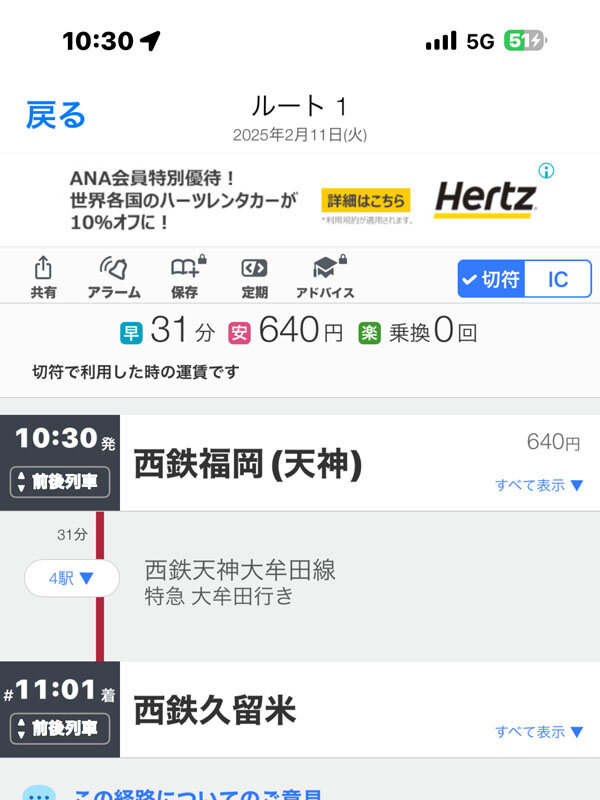
Task: Open the ad info icon
Action: (546, 170)
